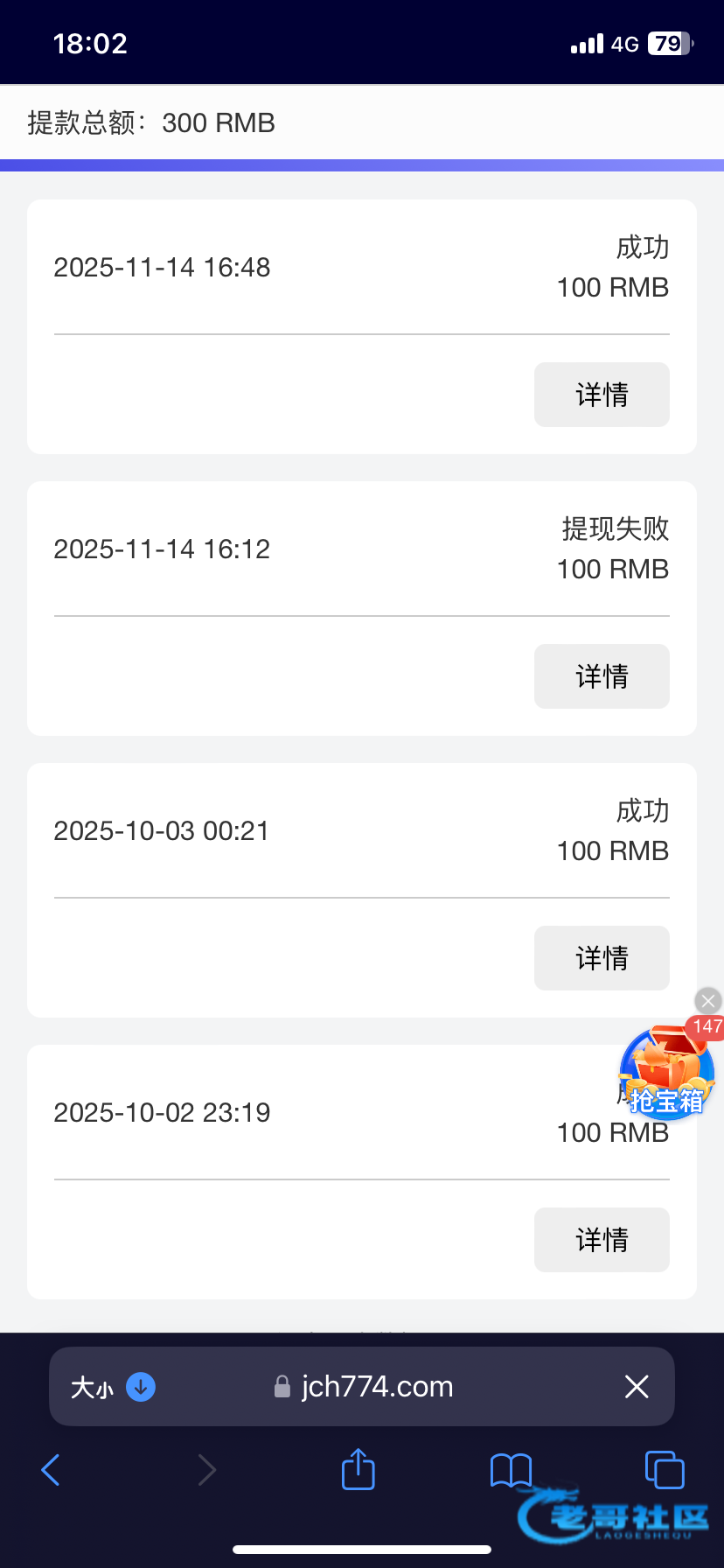Go back to the previous page
This screenshot has width=724, height=1568.
tap(51, 1470)
